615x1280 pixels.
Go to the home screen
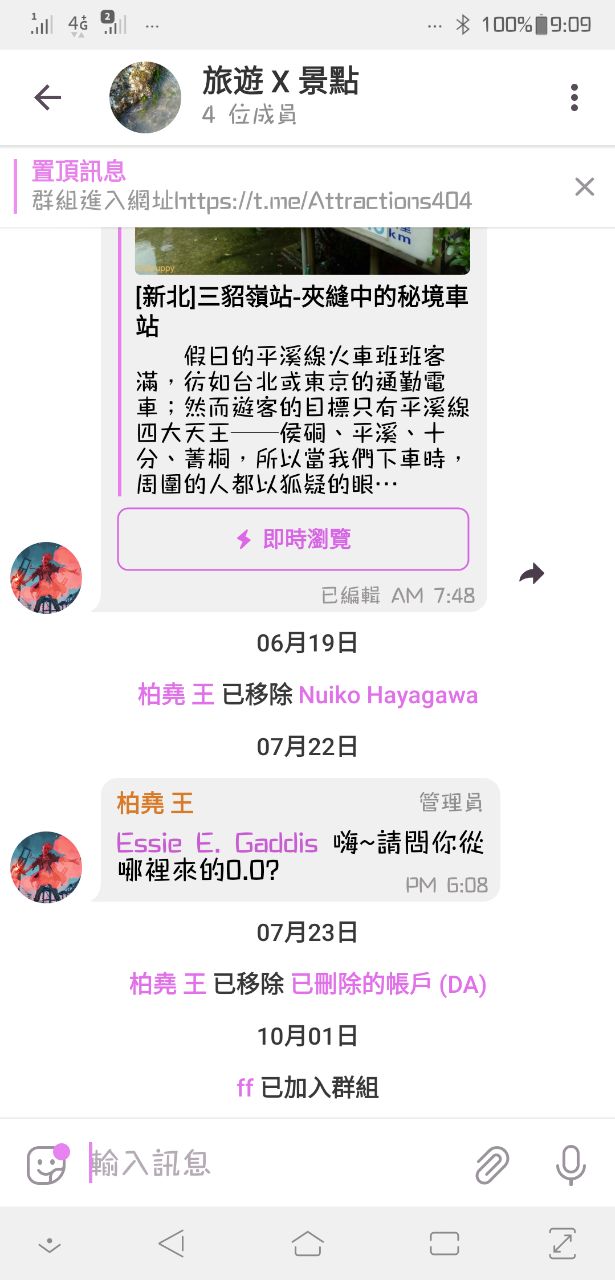tap(307, 1243)
